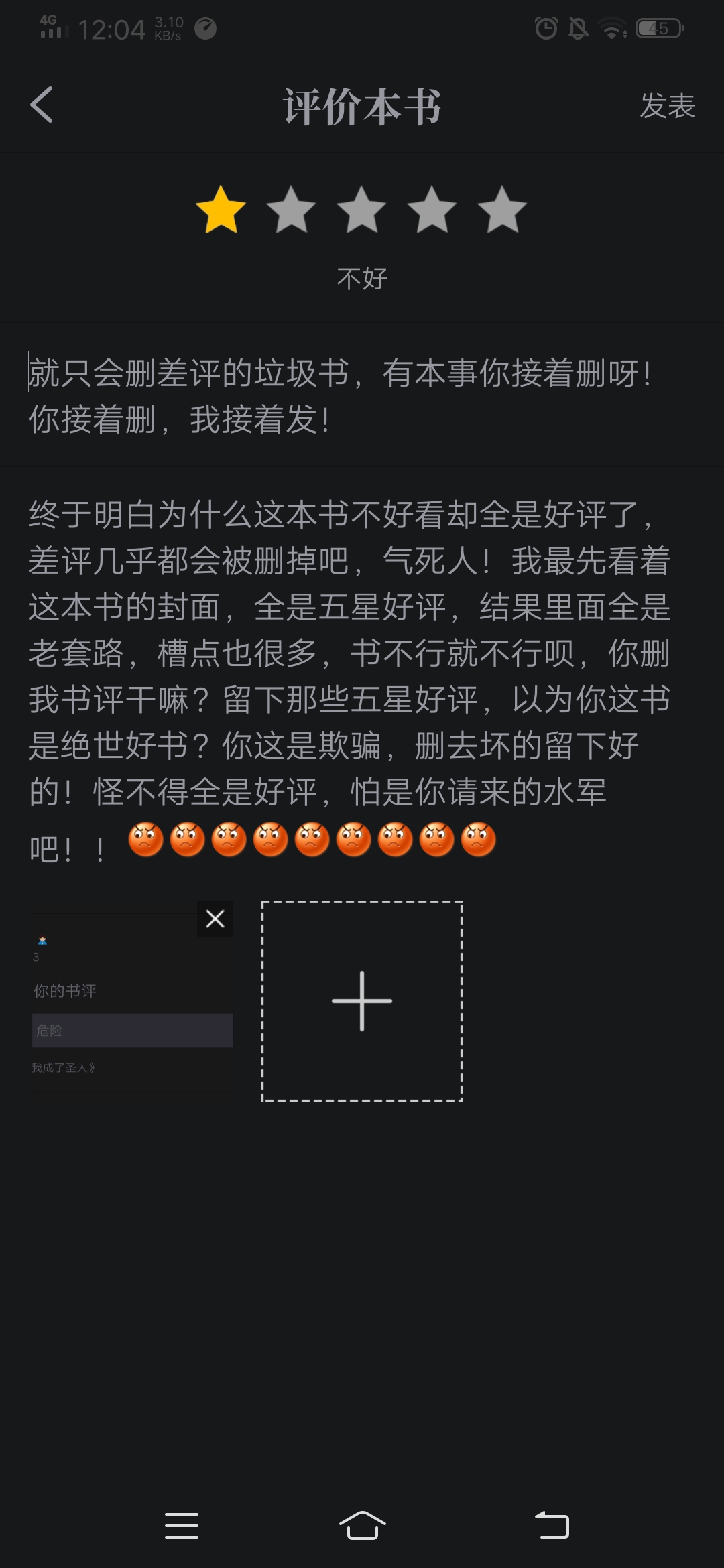724x1568 pixels.
Task: Set rating to three stars
Action: pos(361,210)
